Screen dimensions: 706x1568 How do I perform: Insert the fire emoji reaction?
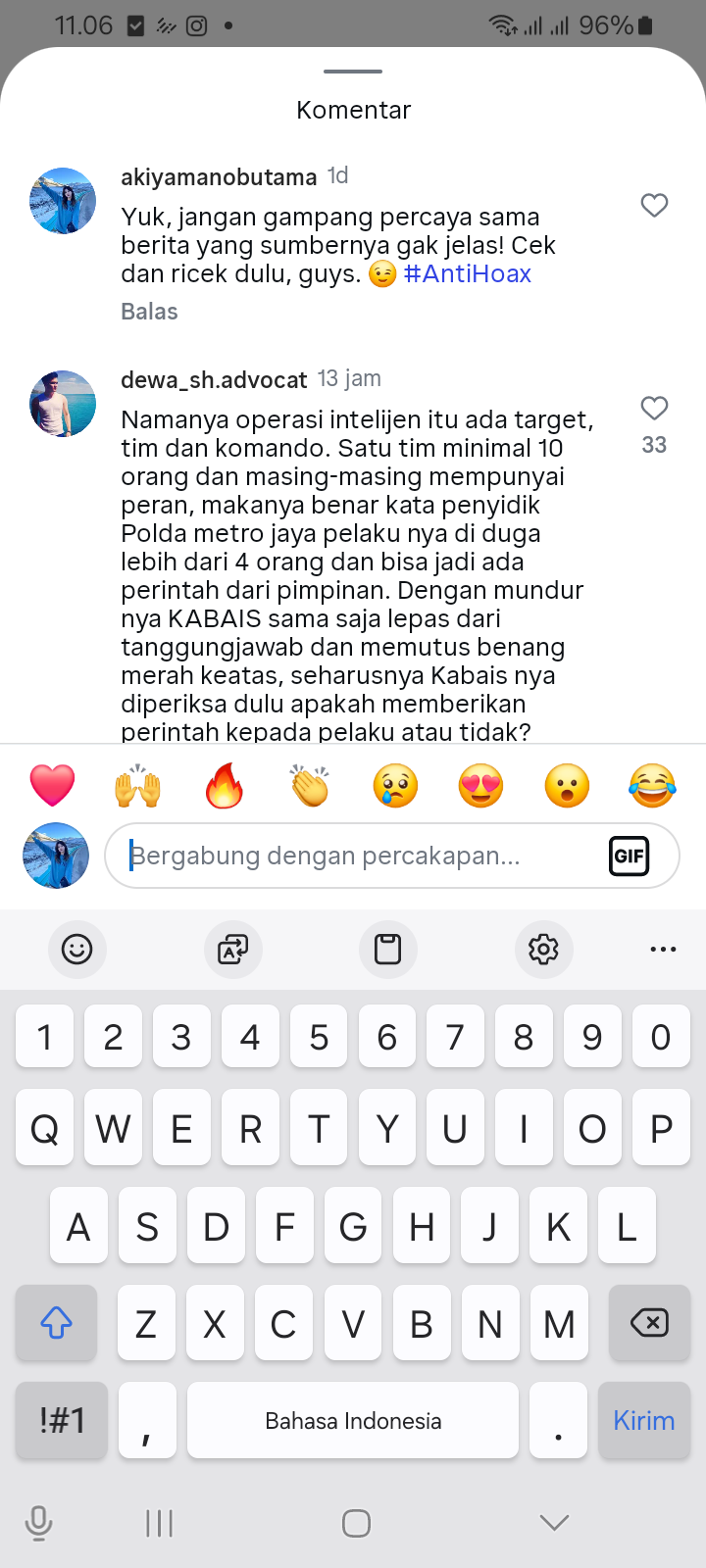(x=224, y=786)
